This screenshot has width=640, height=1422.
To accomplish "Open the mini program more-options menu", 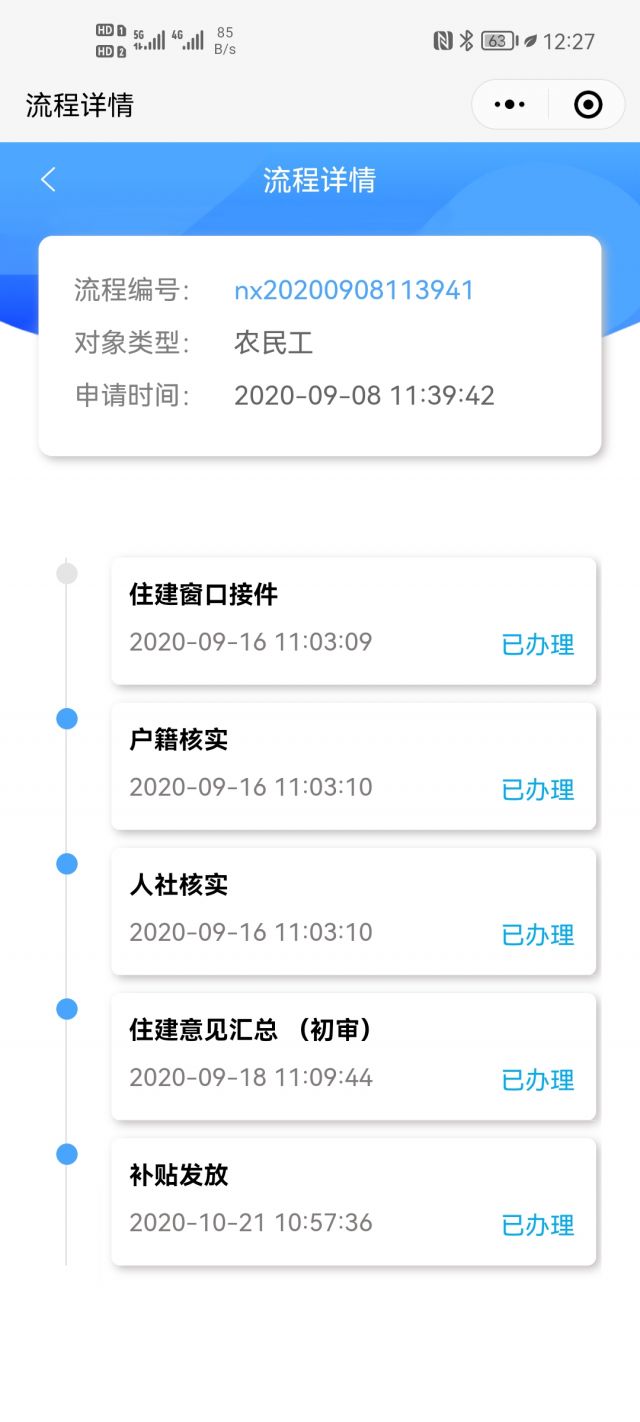I will point(510,104).
